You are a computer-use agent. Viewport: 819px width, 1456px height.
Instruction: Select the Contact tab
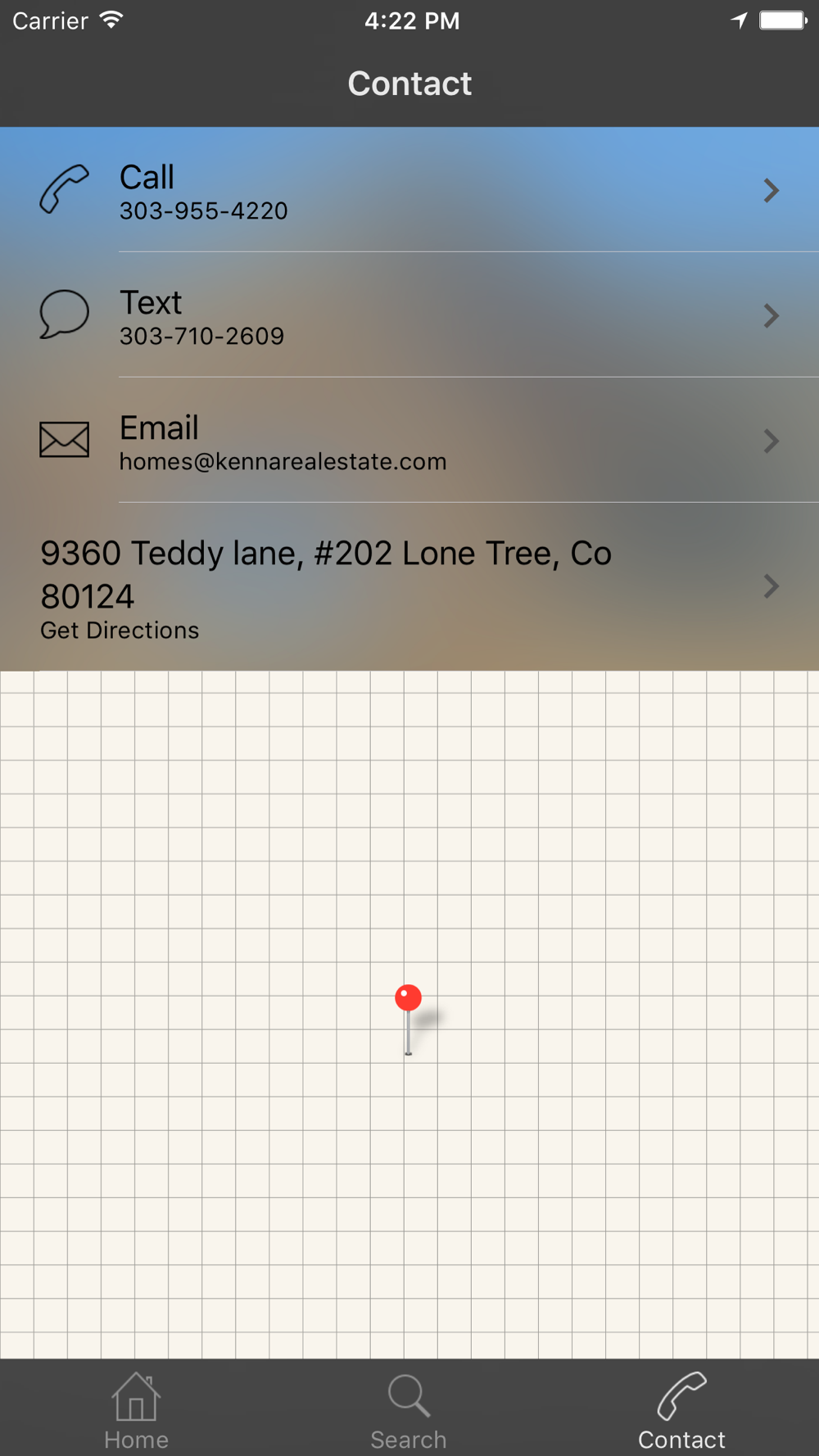click(681, 1410)
